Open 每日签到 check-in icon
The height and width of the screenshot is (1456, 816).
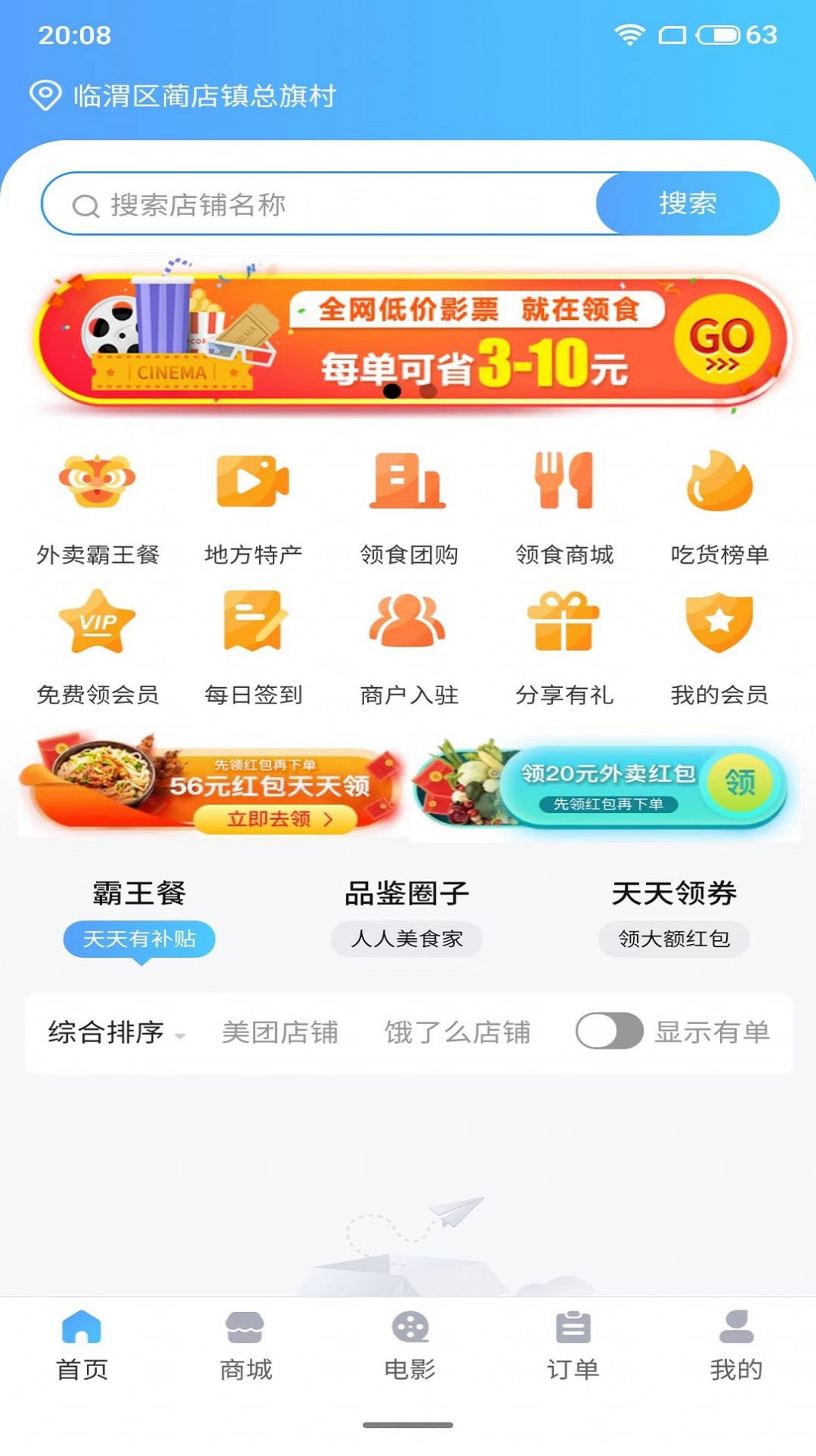[253, 625]
